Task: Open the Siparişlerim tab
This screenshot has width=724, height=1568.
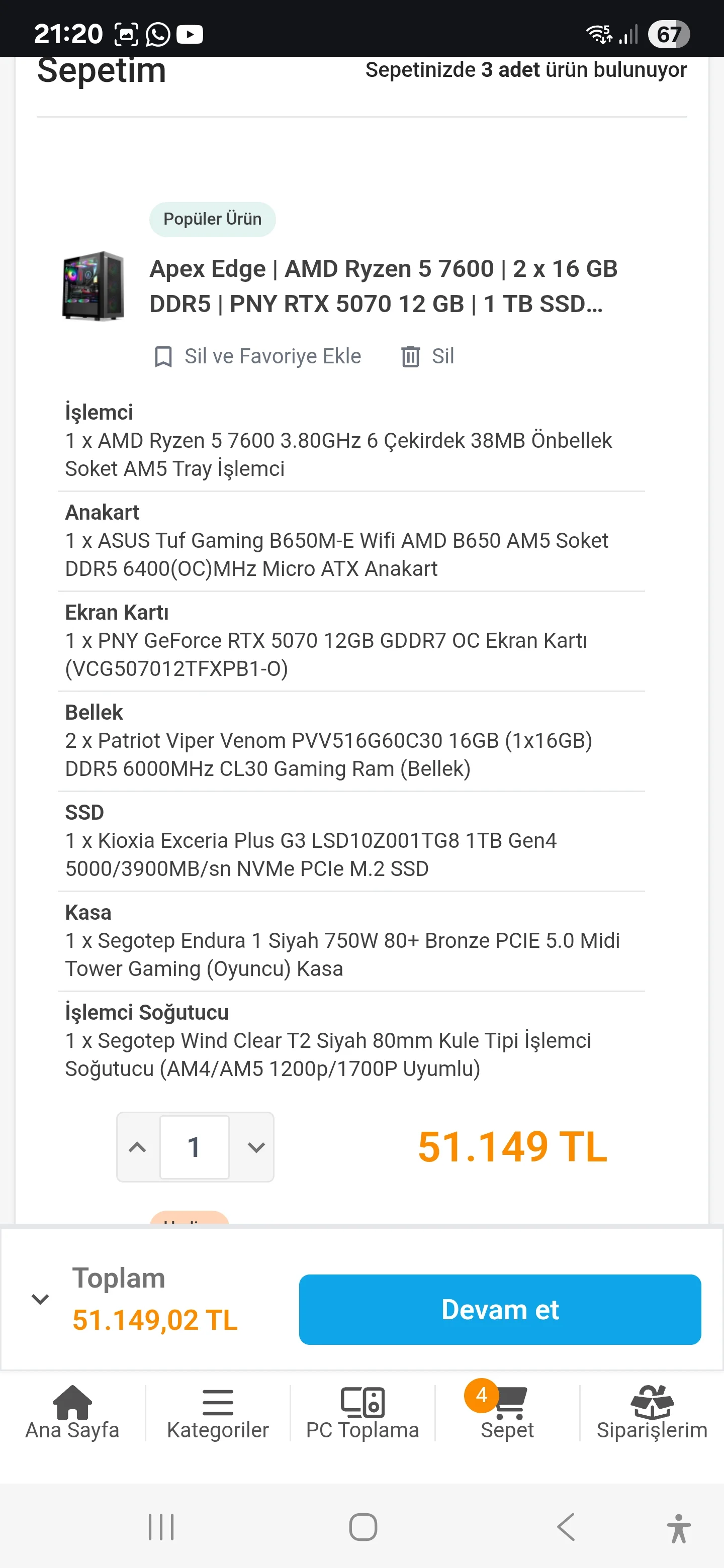Action: click(652, 1413)
